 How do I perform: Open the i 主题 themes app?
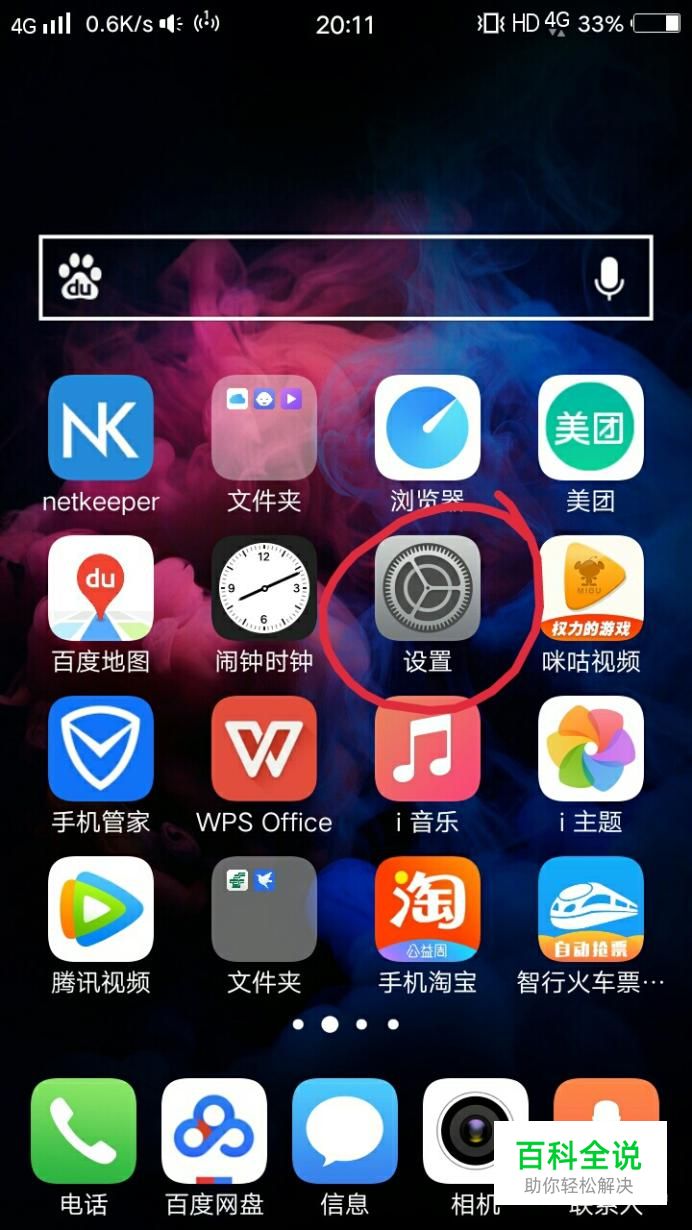pos(590,749)
